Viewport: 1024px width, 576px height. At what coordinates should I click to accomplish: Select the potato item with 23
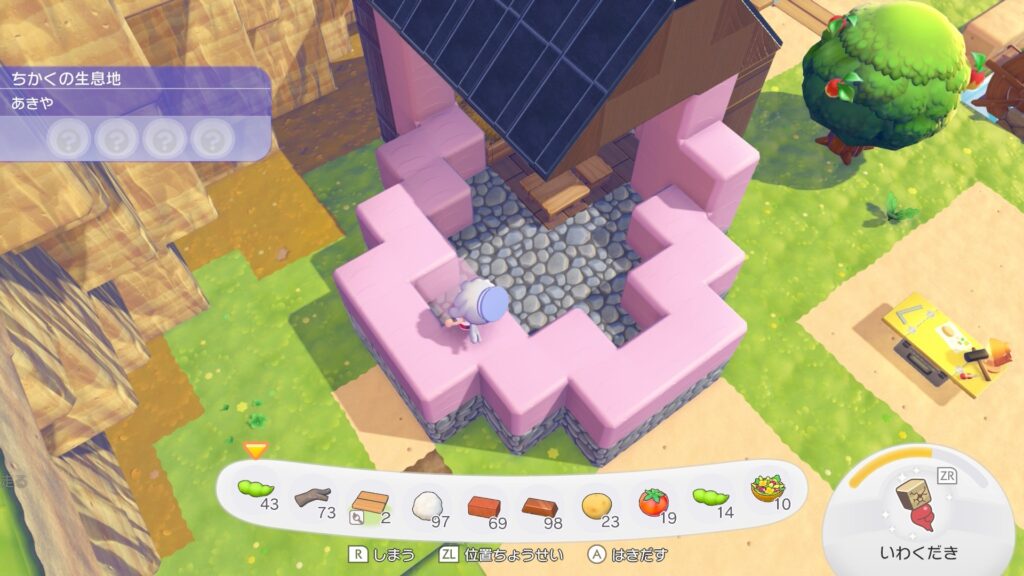click(597, 501)
